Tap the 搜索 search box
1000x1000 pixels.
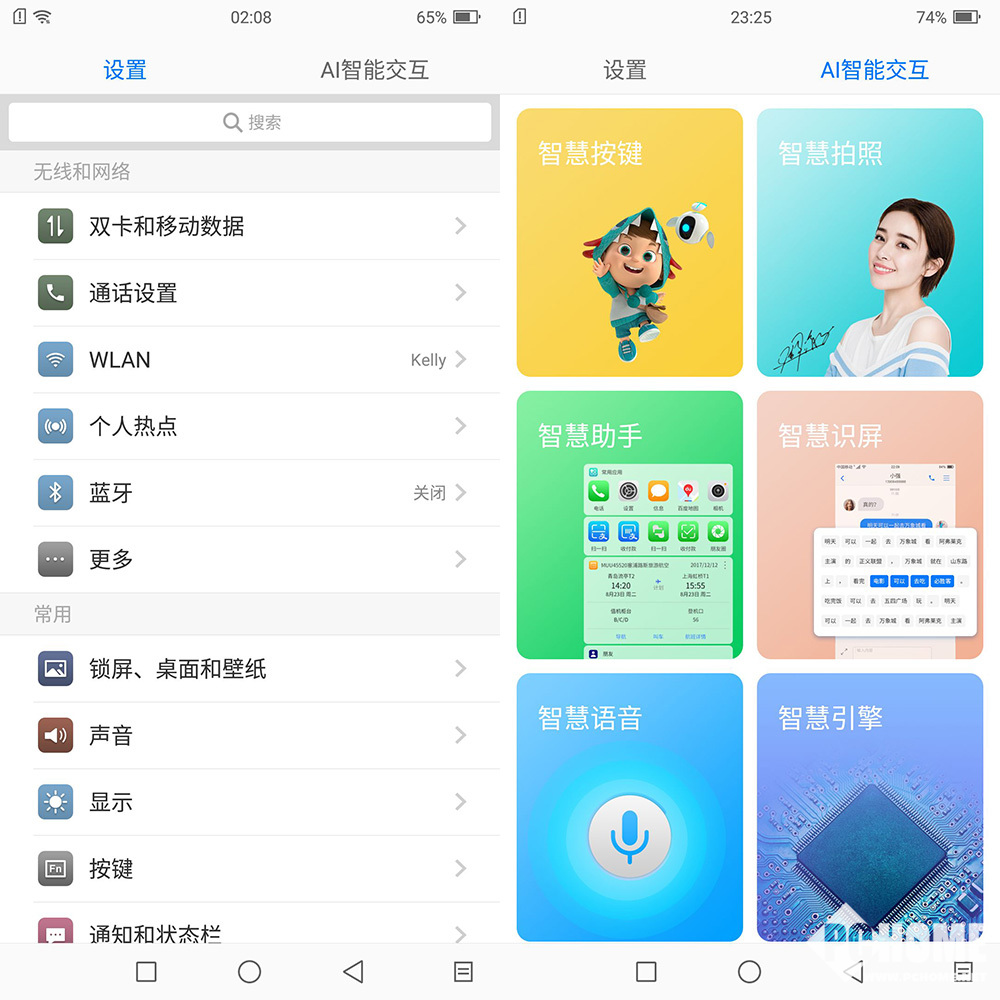point(250,122)
